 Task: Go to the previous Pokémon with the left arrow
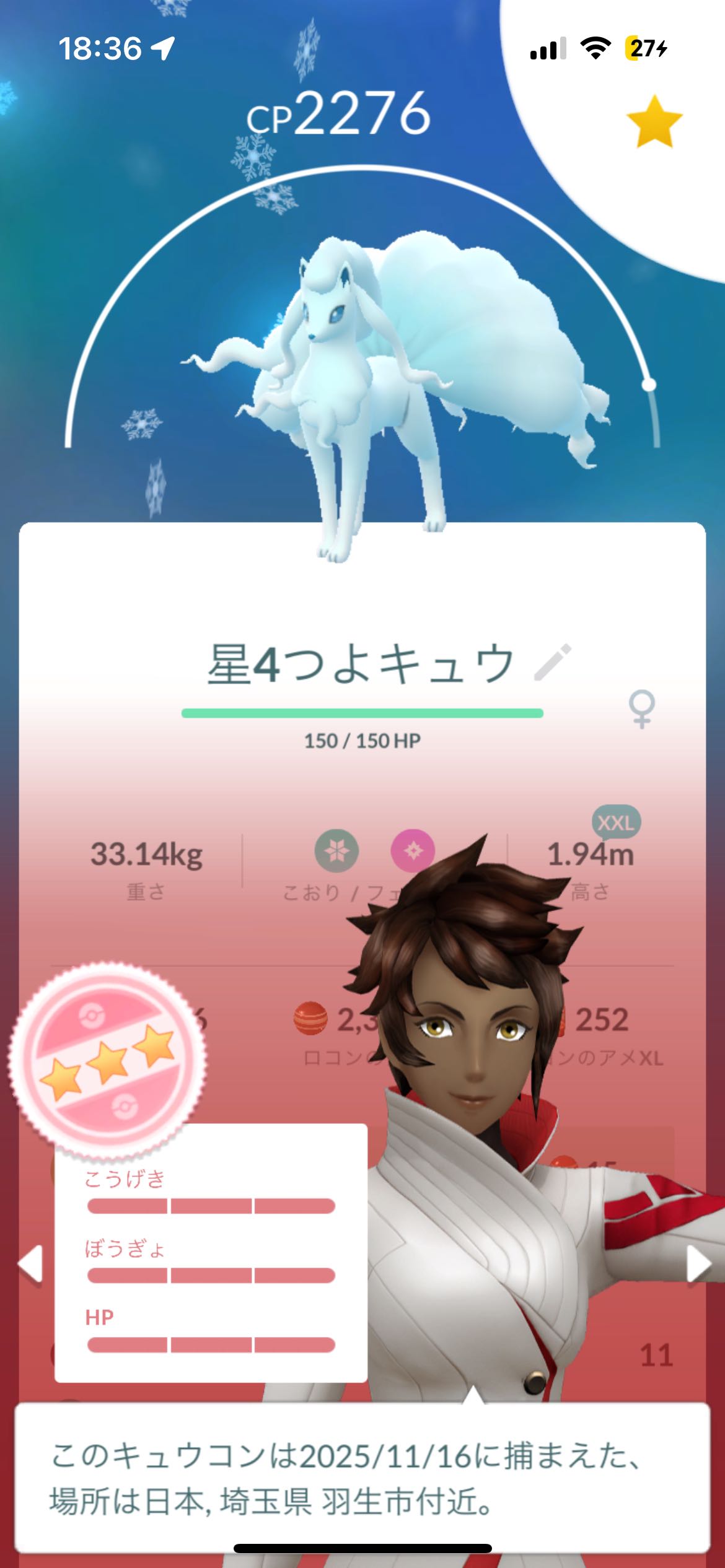point(30,1263)
